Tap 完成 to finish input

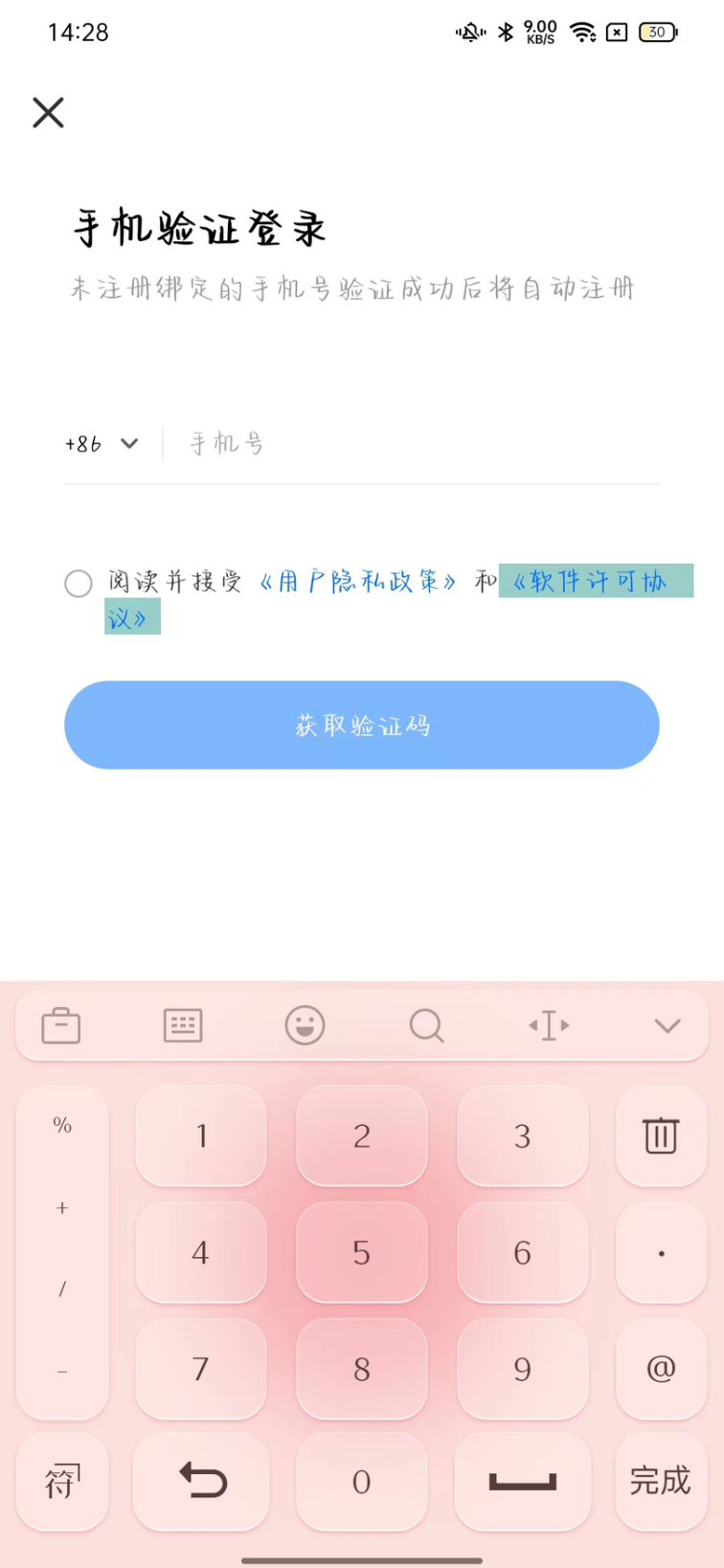coord(661,1482)
